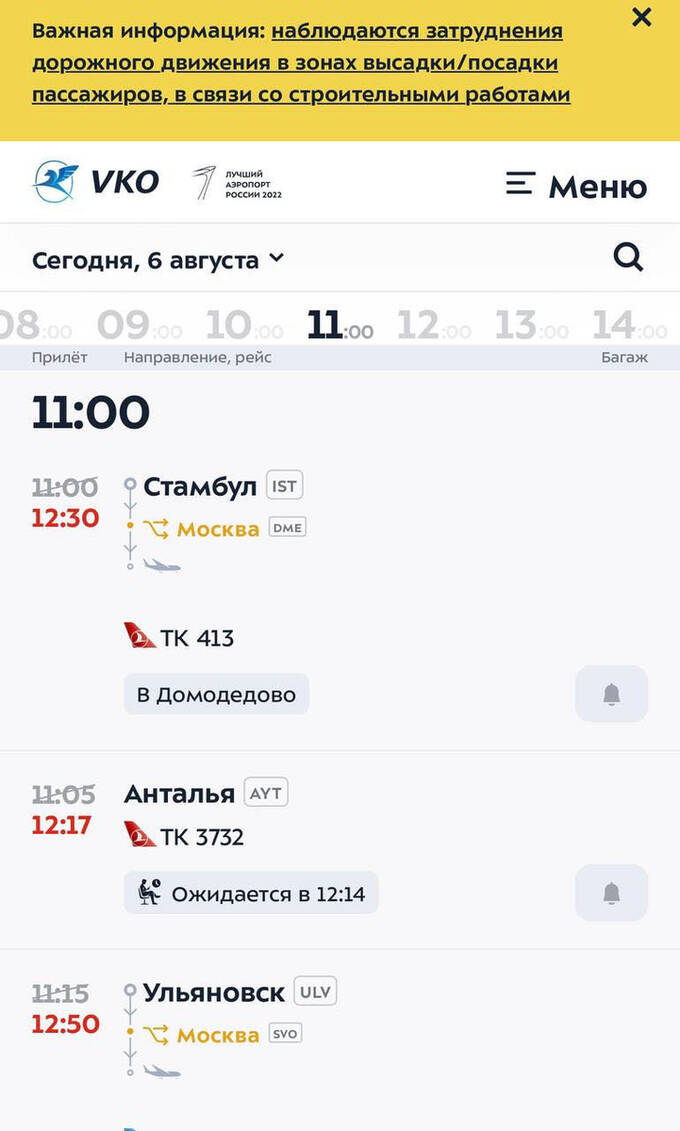Open Анталья flight TK 3732 details
This screenshot has height=1131, width=680.
[x=179, y=794]
